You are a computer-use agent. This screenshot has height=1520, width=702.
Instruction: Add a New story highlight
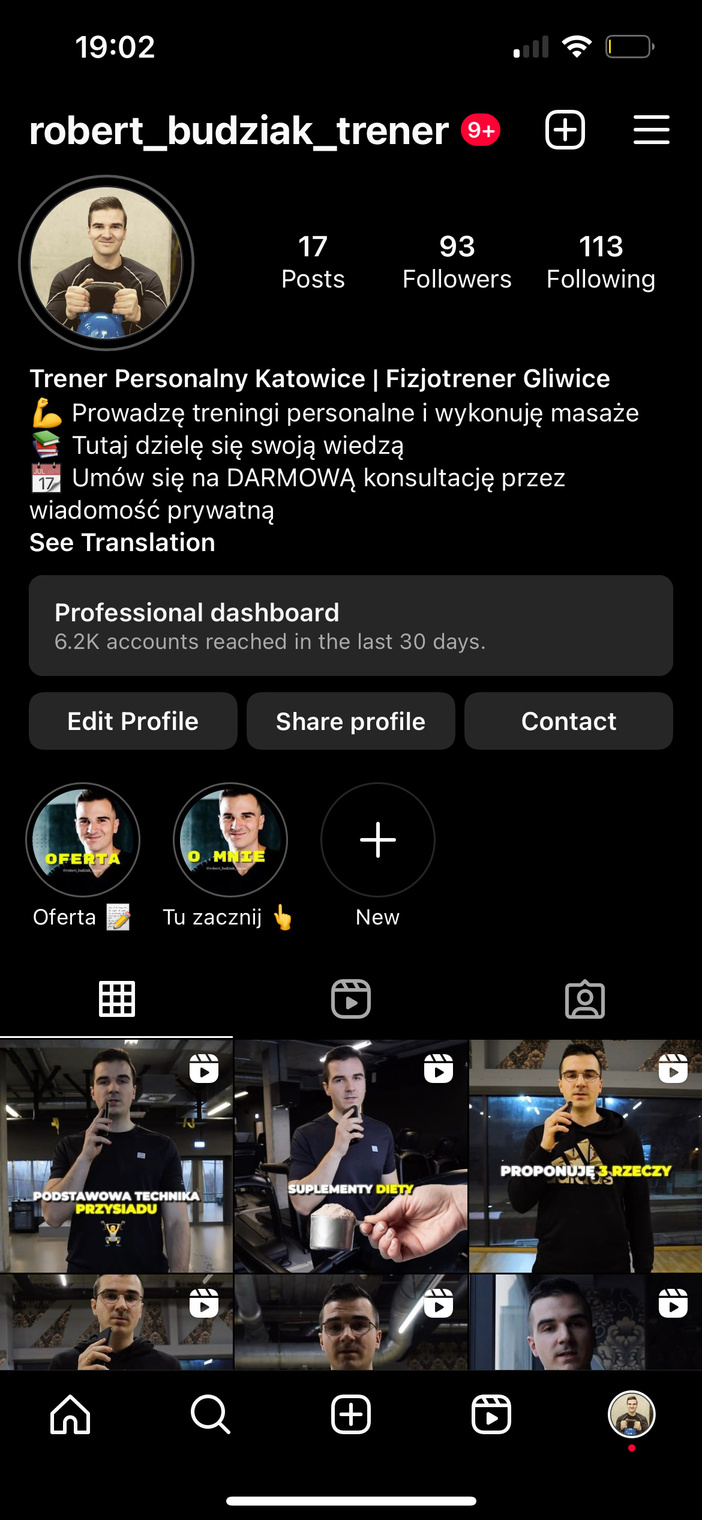coord(378,840)
